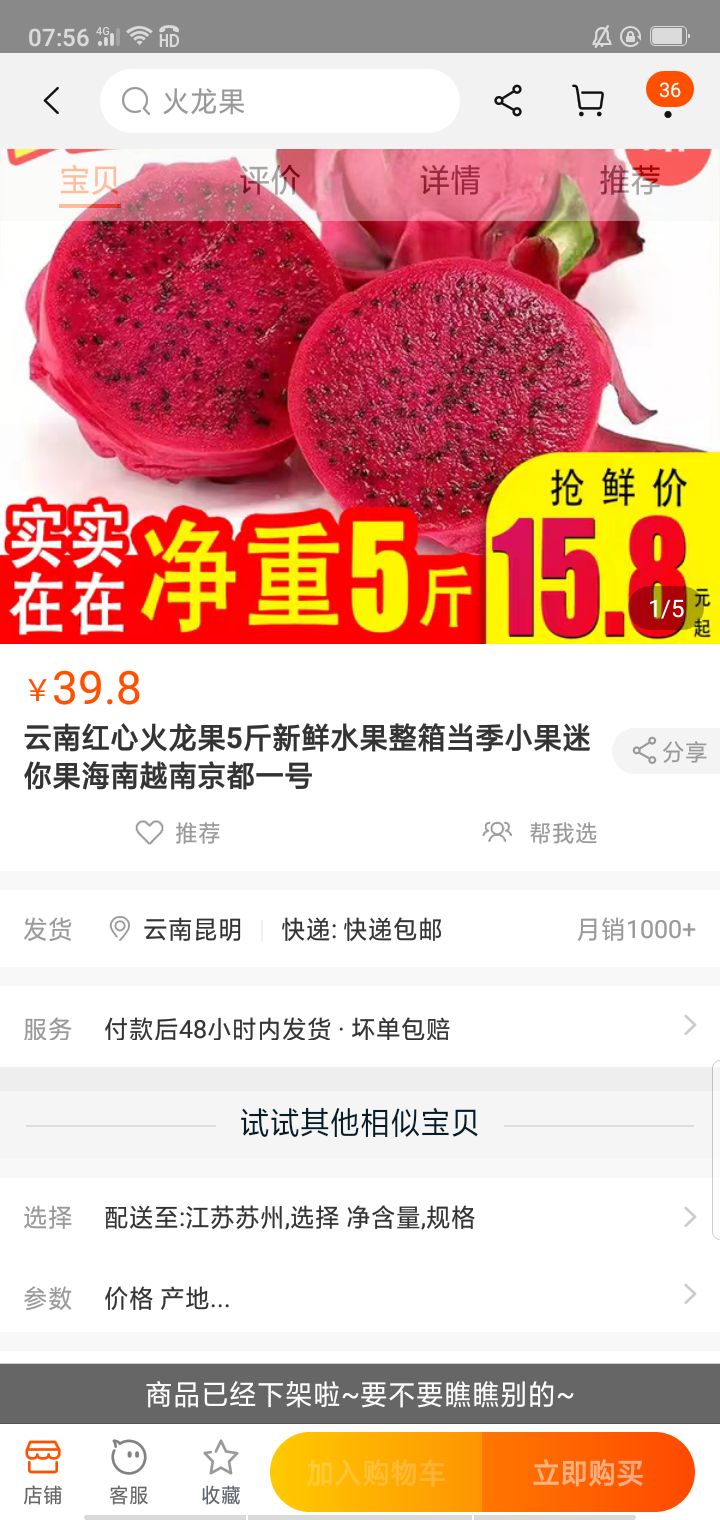
Task: Tap the 火龙果 search field
Action: (x=280, y=100)
